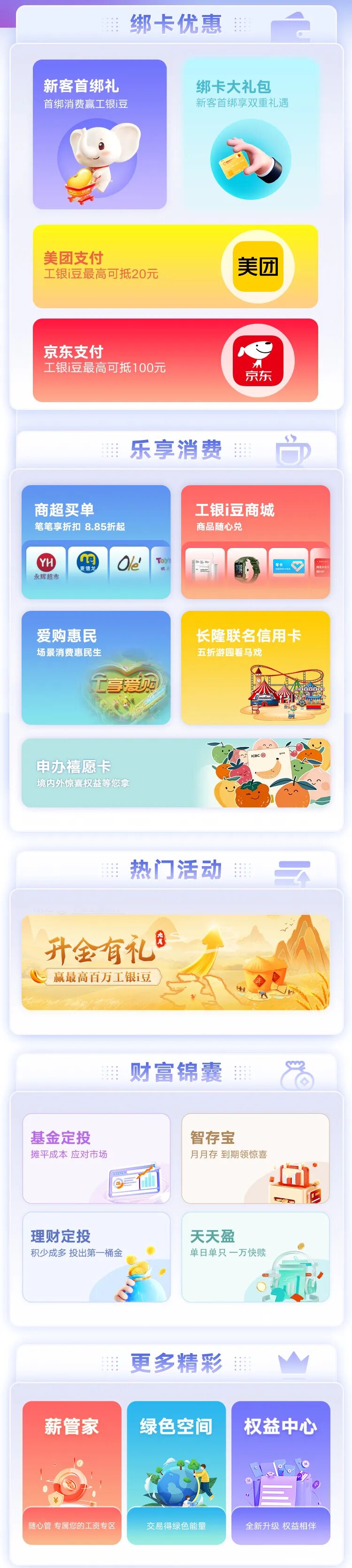Enter the 薪管家 section
The image size is (352, 1568).
click(72, 1472)
